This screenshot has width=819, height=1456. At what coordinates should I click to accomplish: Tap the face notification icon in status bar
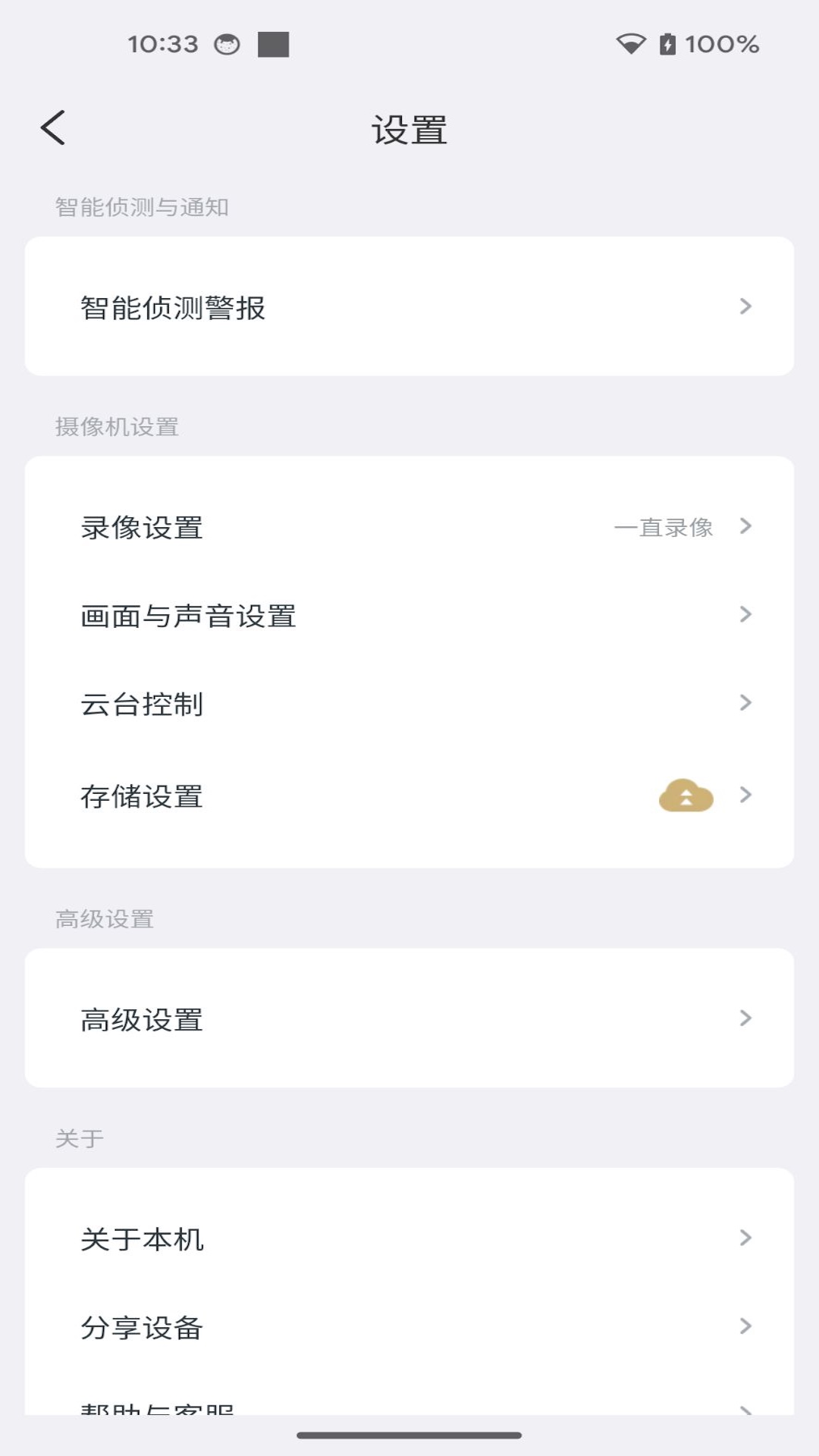click(225, 44)
